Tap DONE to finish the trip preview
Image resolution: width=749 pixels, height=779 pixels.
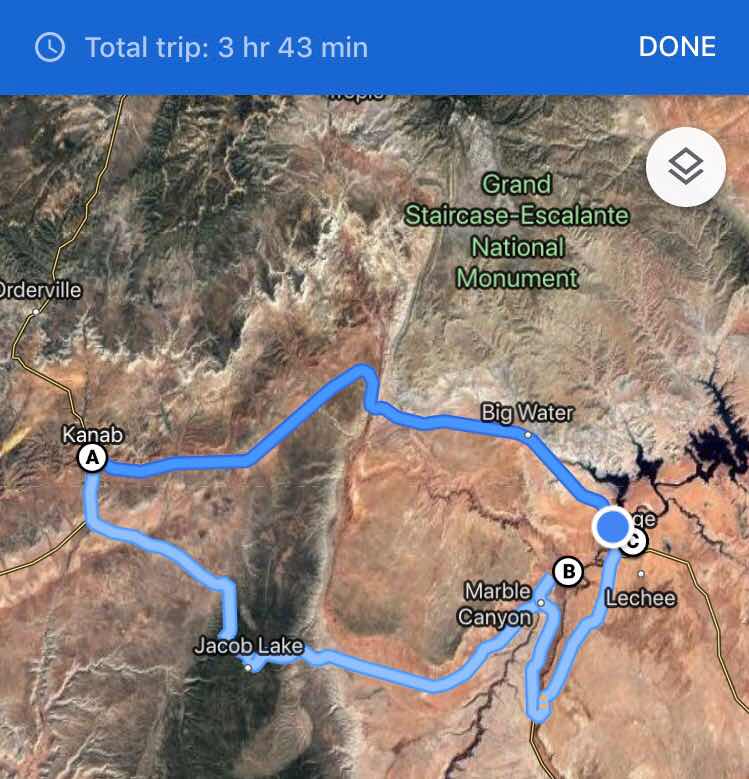677,47
